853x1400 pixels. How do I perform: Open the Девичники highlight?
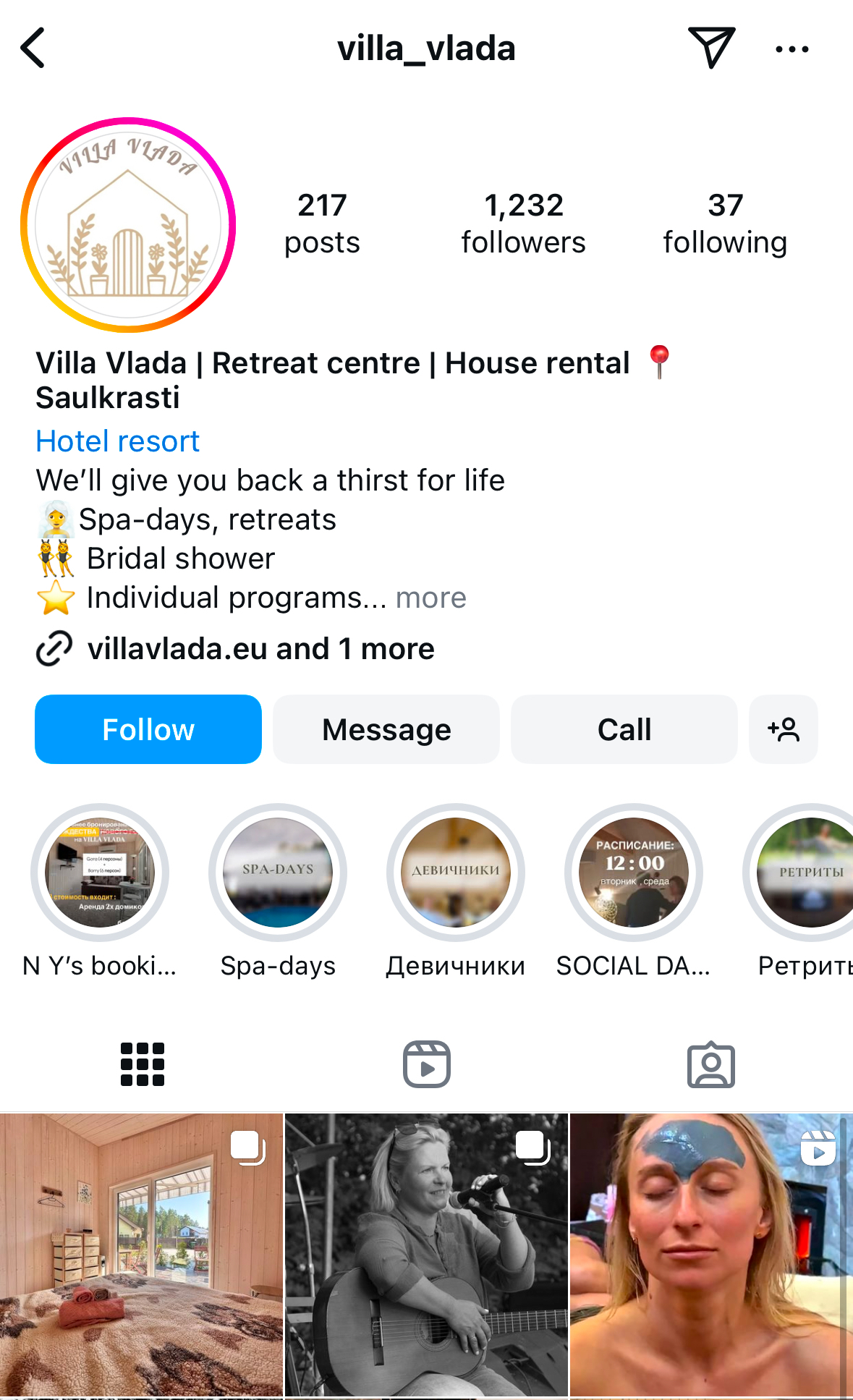[x=456, y=873]
